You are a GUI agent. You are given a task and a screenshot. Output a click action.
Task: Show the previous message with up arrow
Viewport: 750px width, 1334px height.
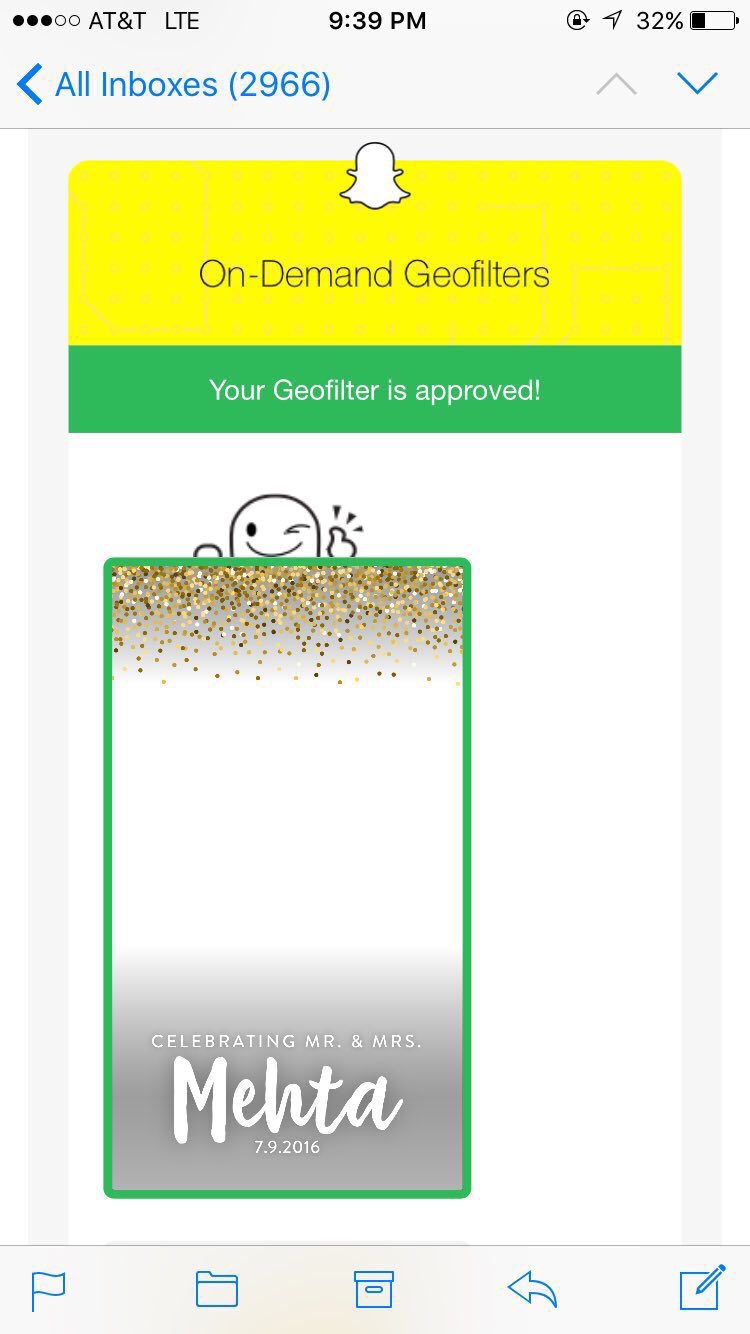[616, 85]
